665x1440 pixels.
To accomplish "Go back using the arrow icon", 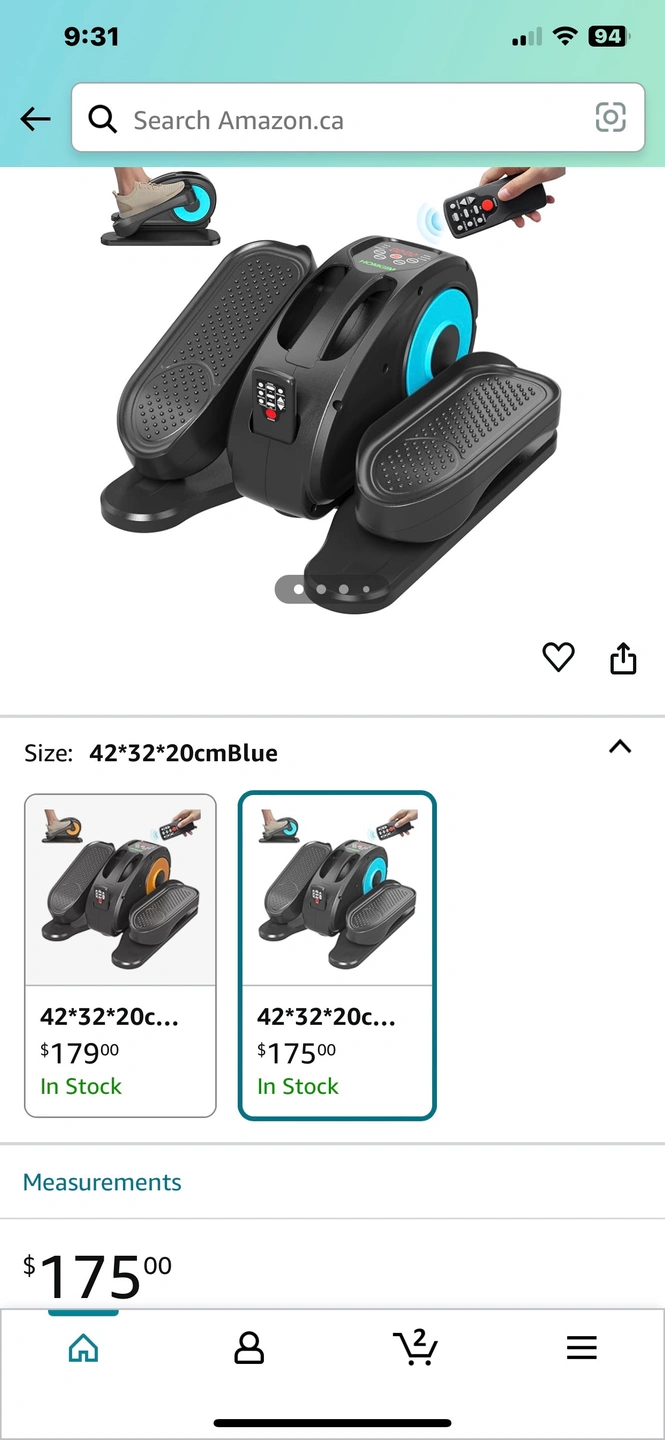I will [35, 119].
